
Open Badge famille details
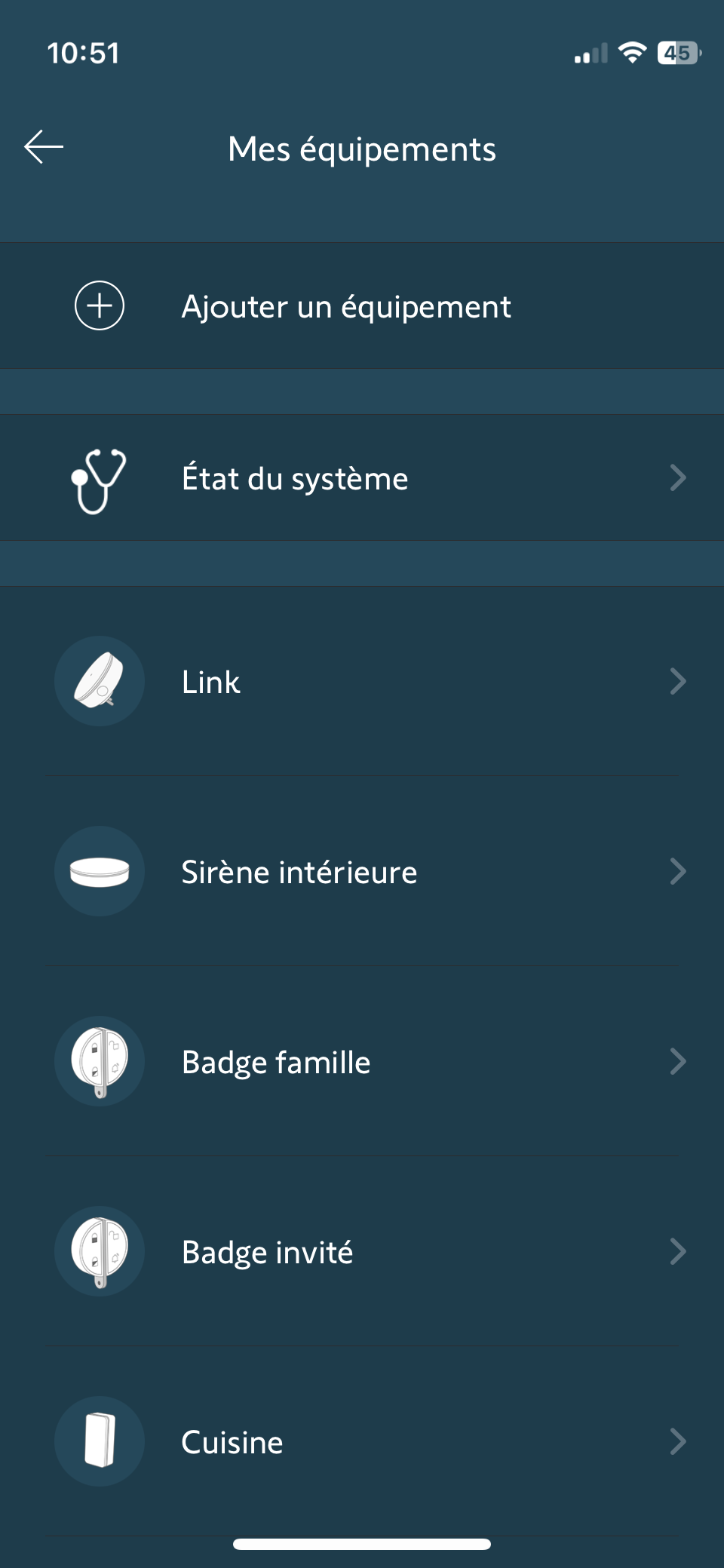coord(362,1062)
